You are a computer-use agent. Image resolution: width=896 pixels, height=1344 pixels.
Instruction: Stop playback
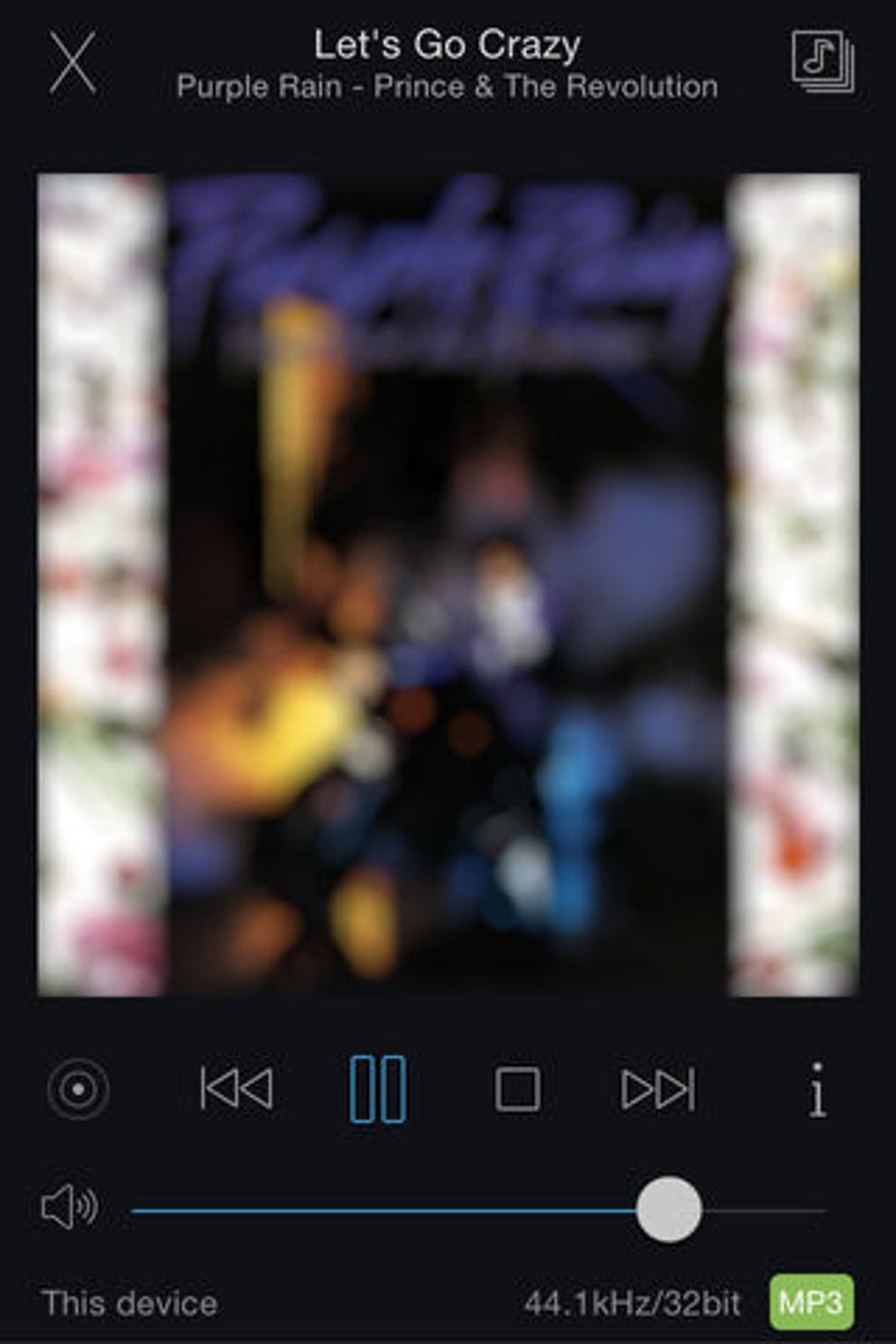517,1089
